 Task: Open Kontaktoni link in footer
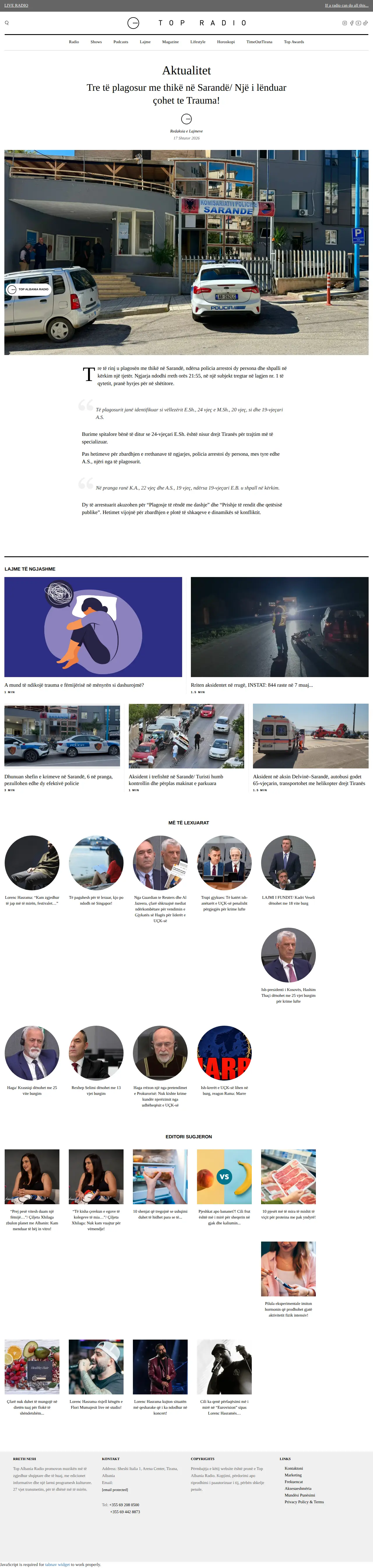point(294,1468)
